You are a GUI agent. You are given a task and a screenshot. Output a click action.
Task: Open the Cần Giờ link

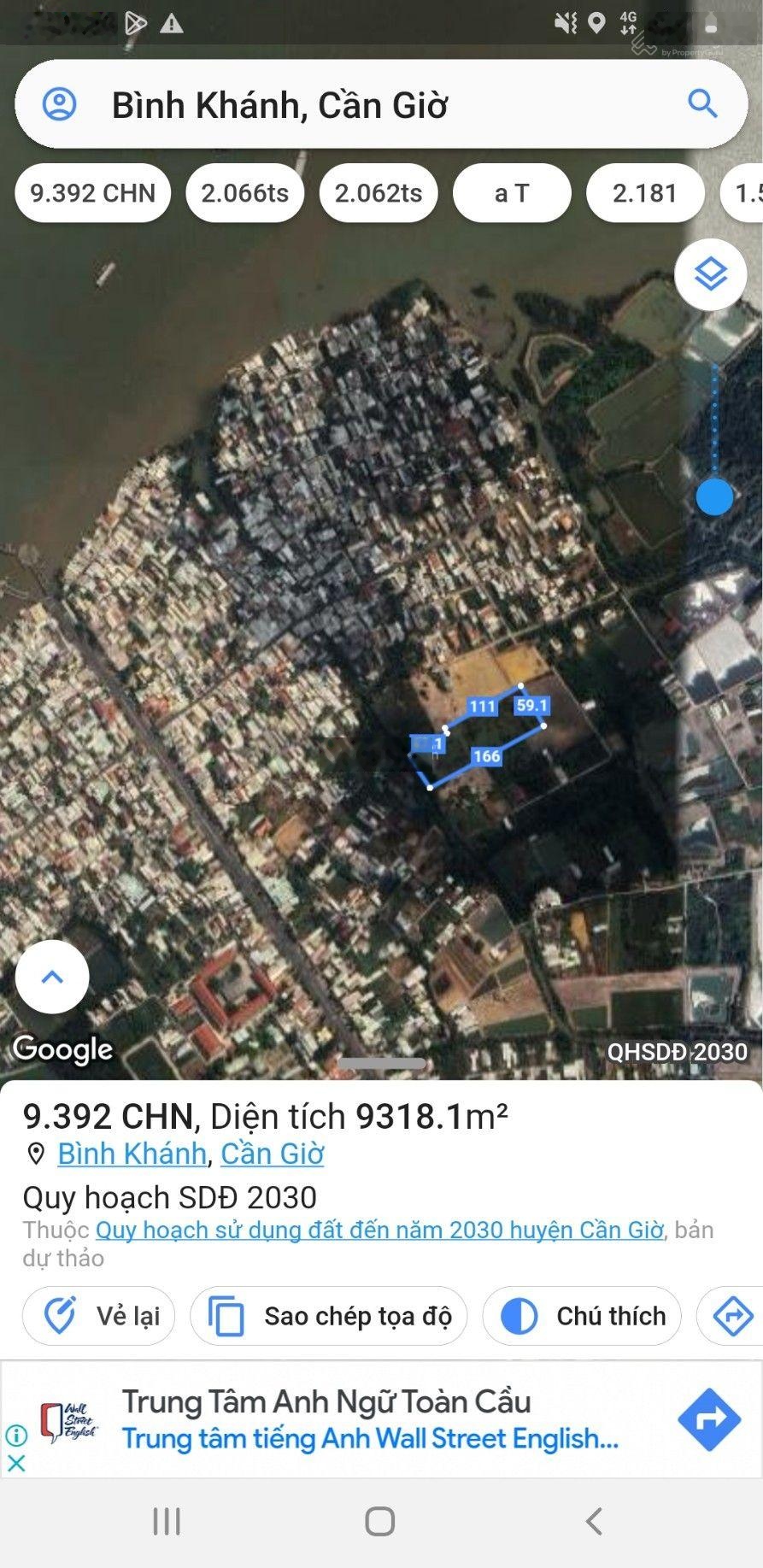(273, 1154)
